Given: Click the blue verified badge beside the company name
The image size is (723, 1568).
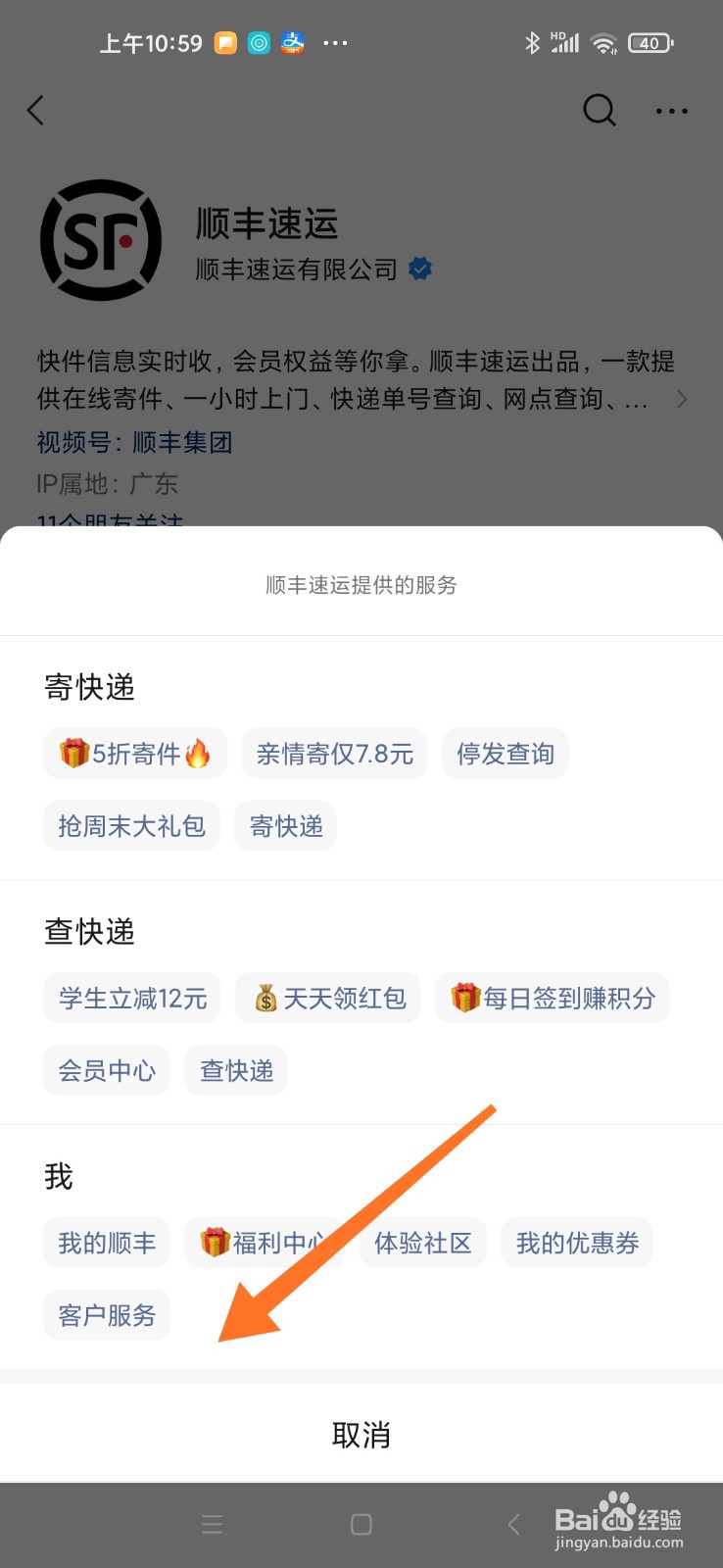Looking at the screenshot, I should click(419, 269).
